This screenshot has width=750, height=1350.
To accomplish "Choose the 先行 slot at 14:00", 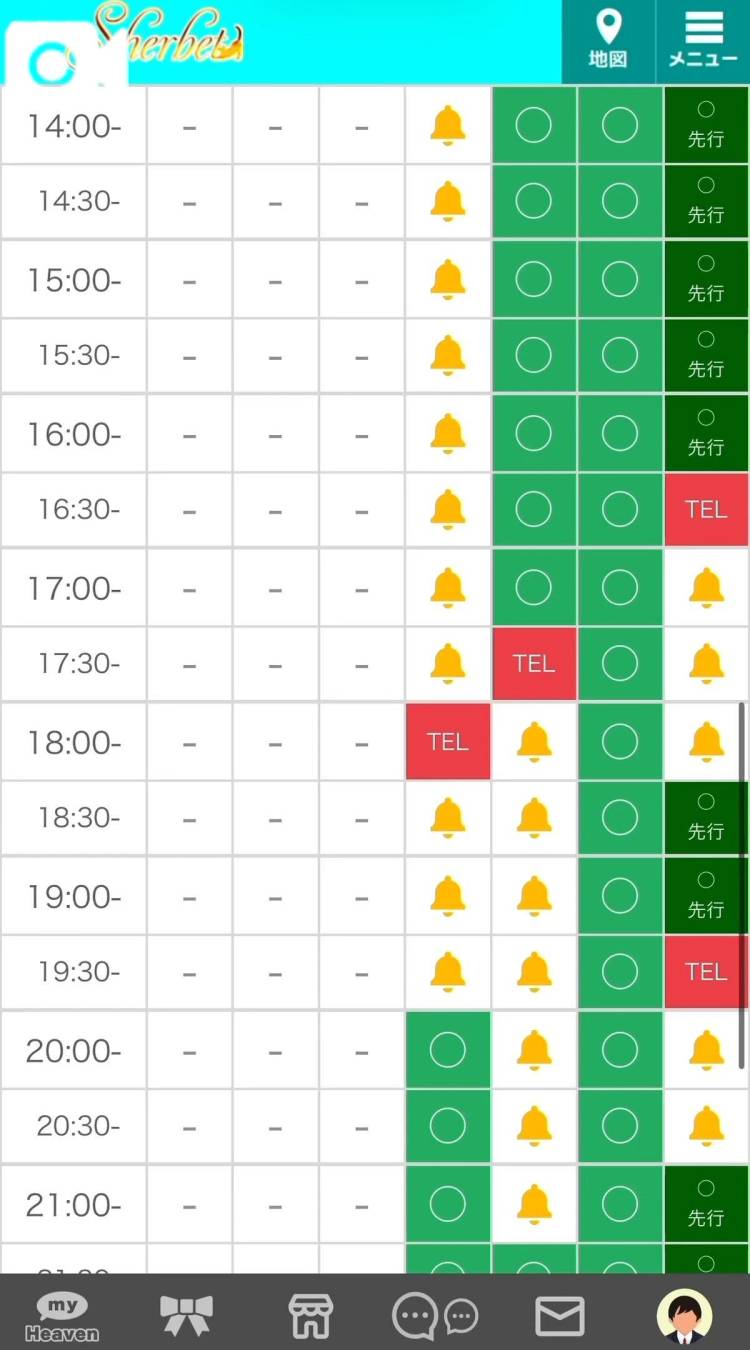I will (x=706, y=126).
